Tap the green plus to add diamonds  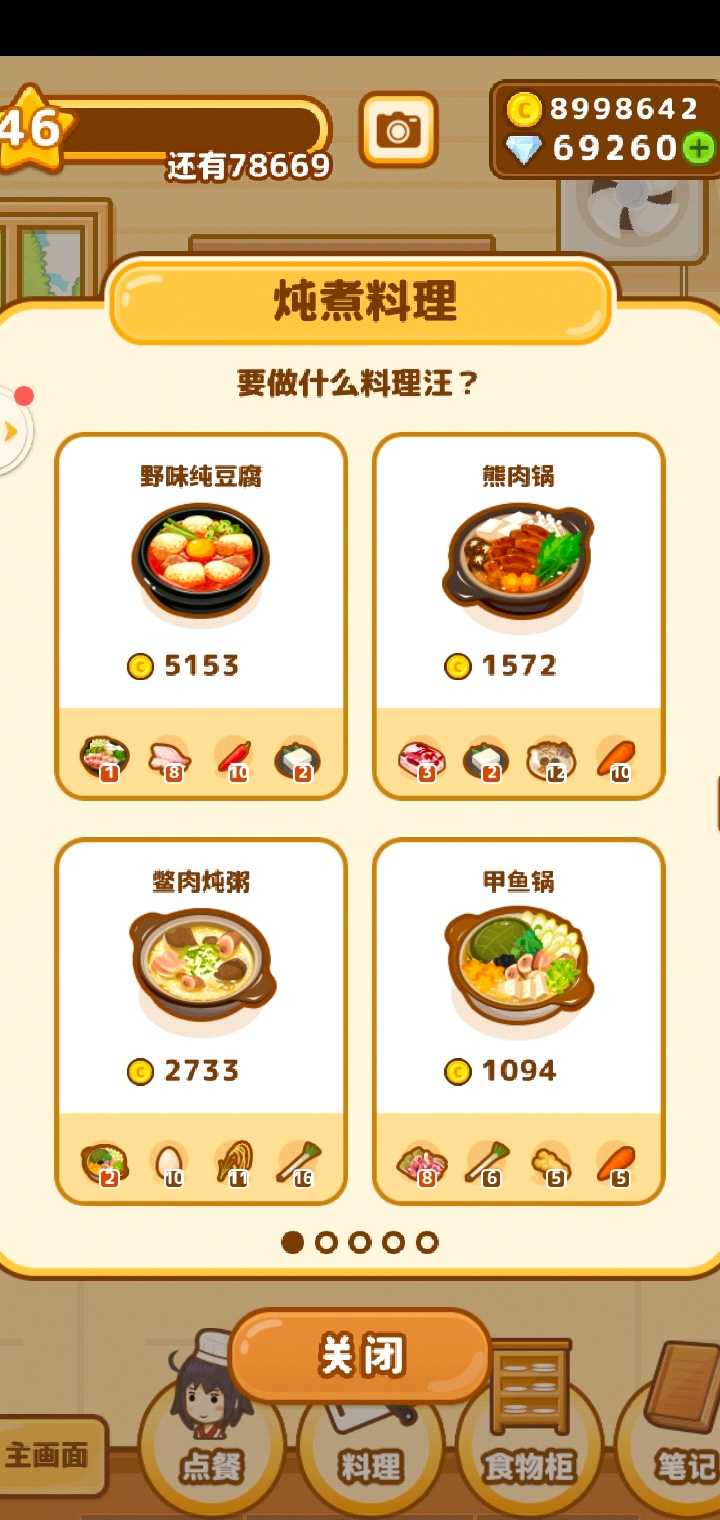point(697,149)
